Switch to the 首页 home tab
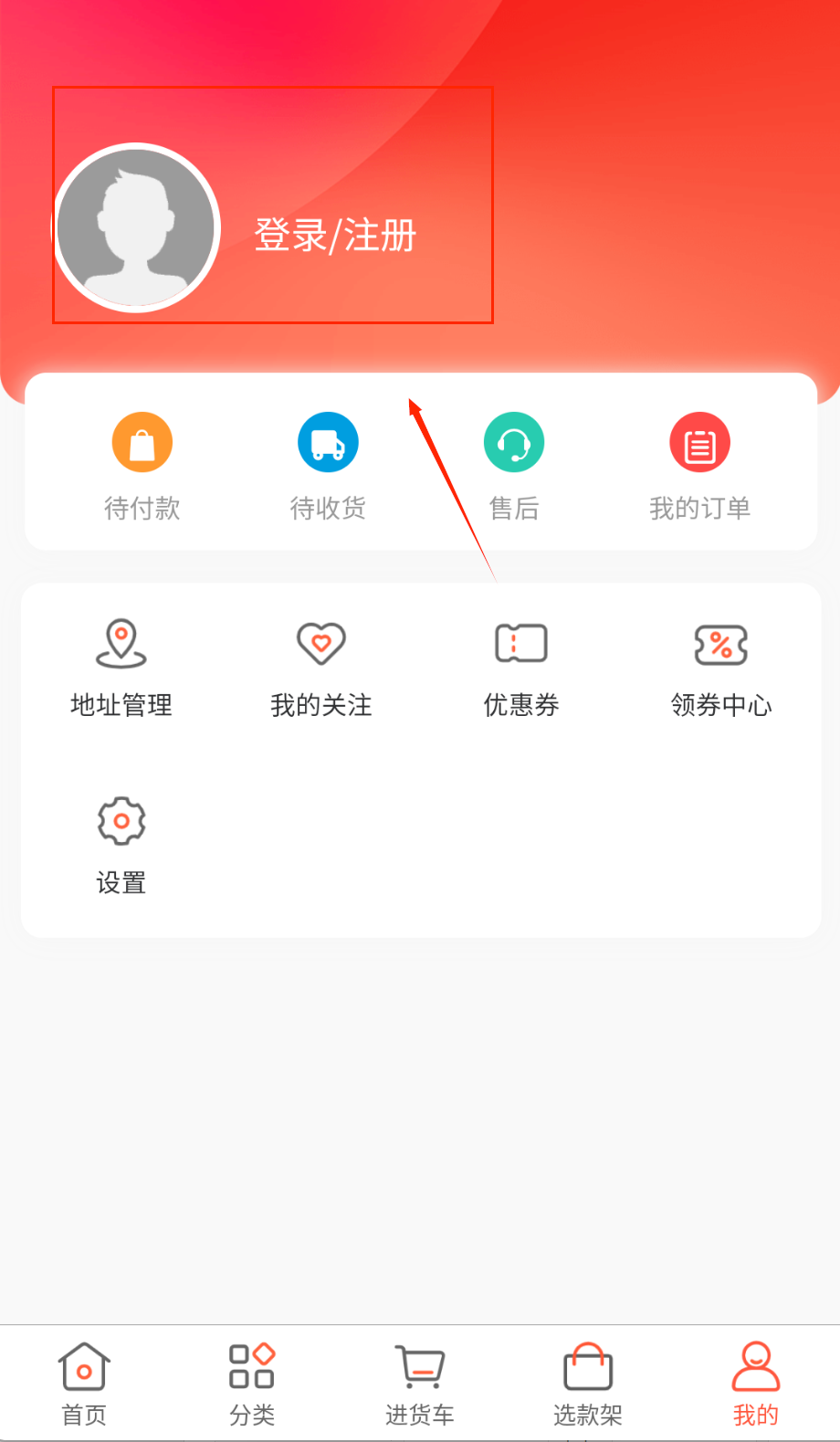840x1442 pixels. 84,1384
